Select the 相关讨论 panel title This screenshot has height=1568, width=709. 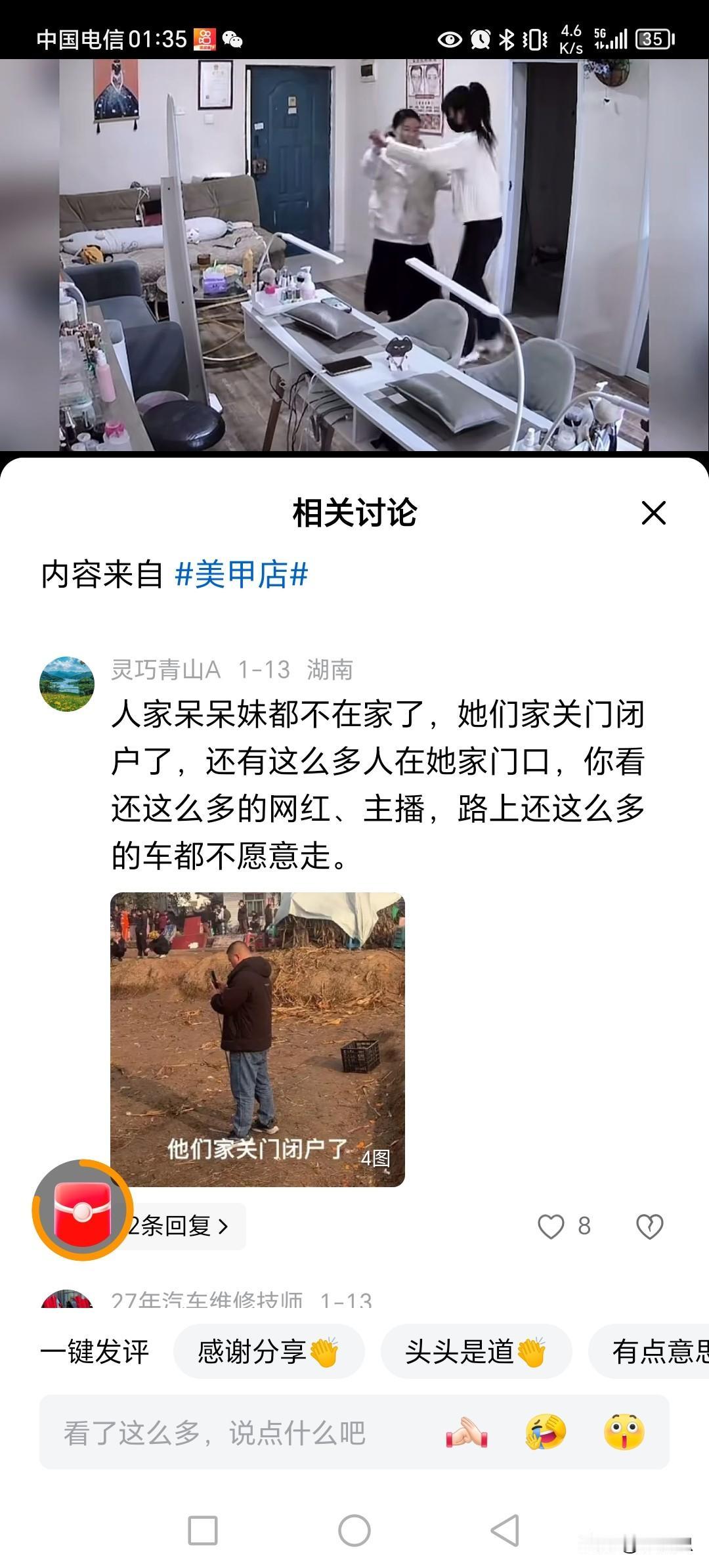tap(354, 516)
